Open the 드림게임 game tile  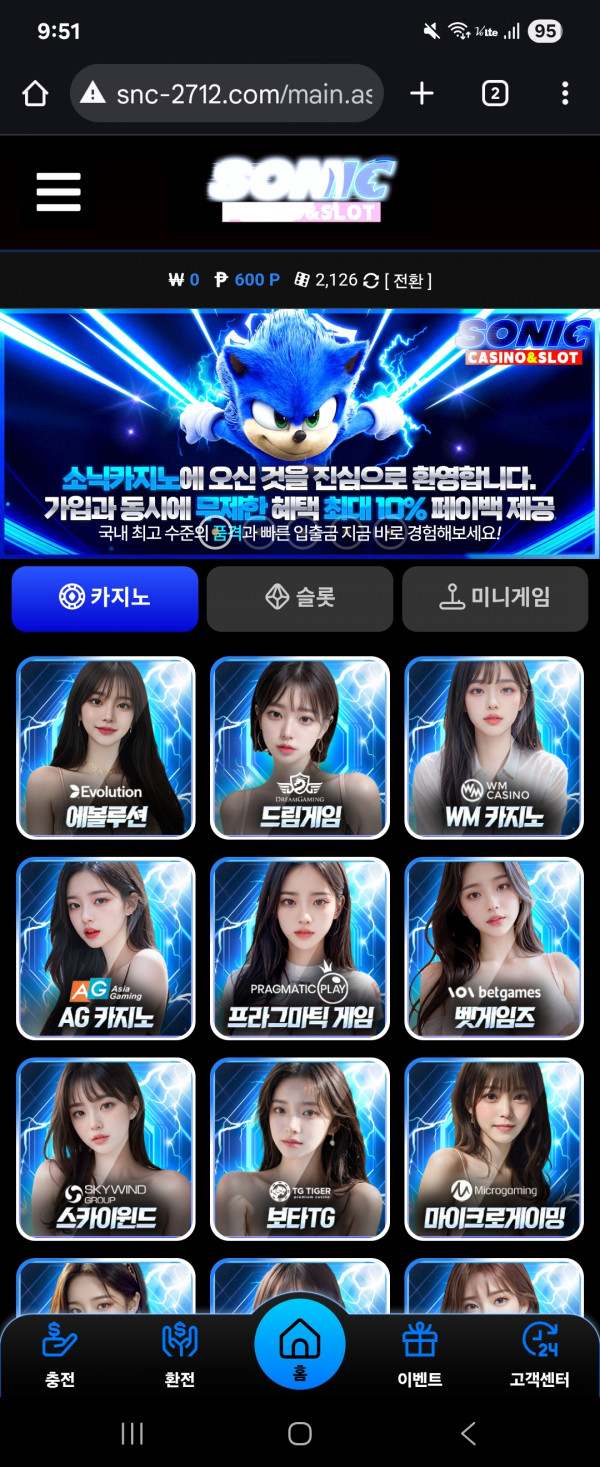tap(300, 747)
